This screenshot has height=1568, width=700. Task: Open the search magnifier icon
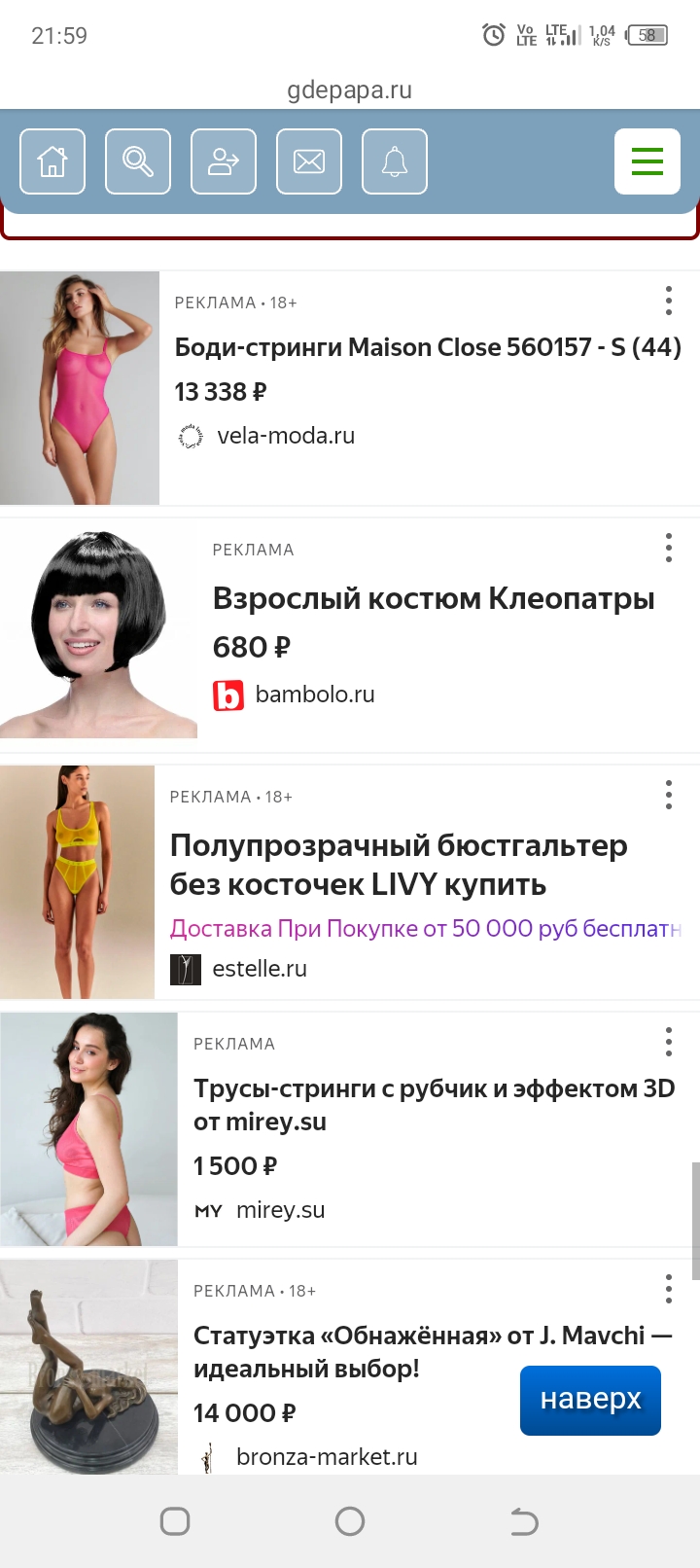(x=138, y=161)
